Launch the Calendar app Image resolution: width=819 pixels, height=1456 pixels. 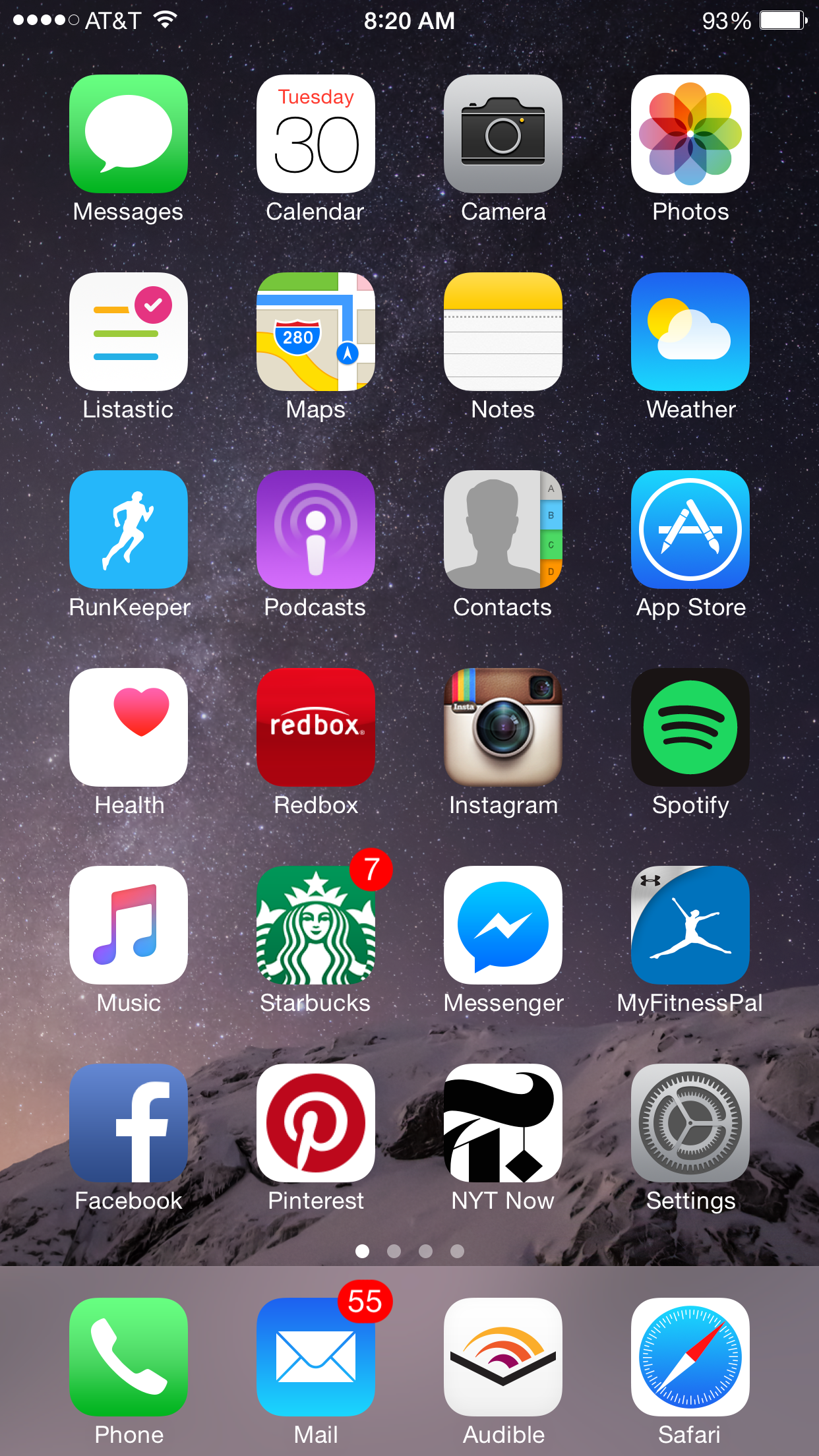point(316,134)
